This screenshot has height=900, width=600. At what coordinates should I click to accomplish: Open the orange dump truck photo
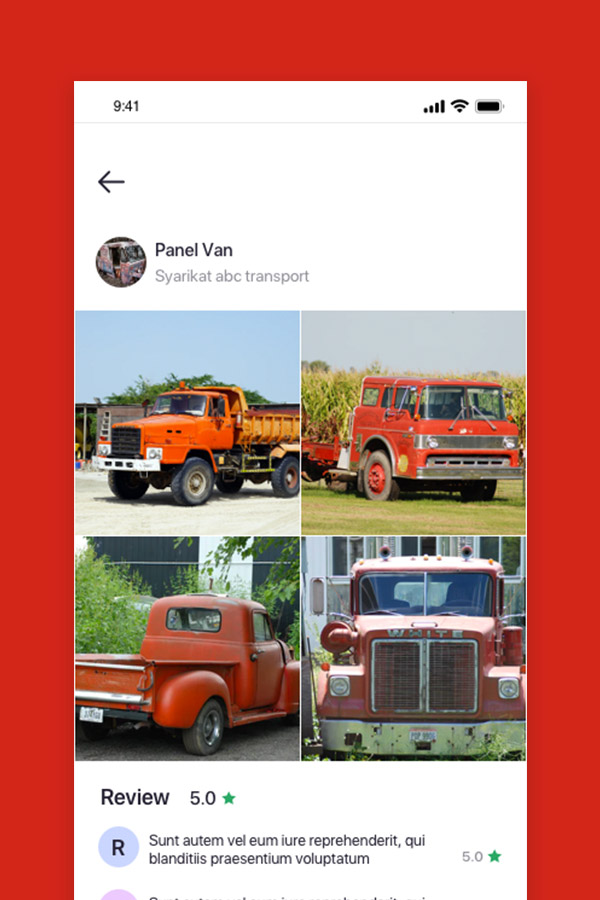click(x=187, y=423)
